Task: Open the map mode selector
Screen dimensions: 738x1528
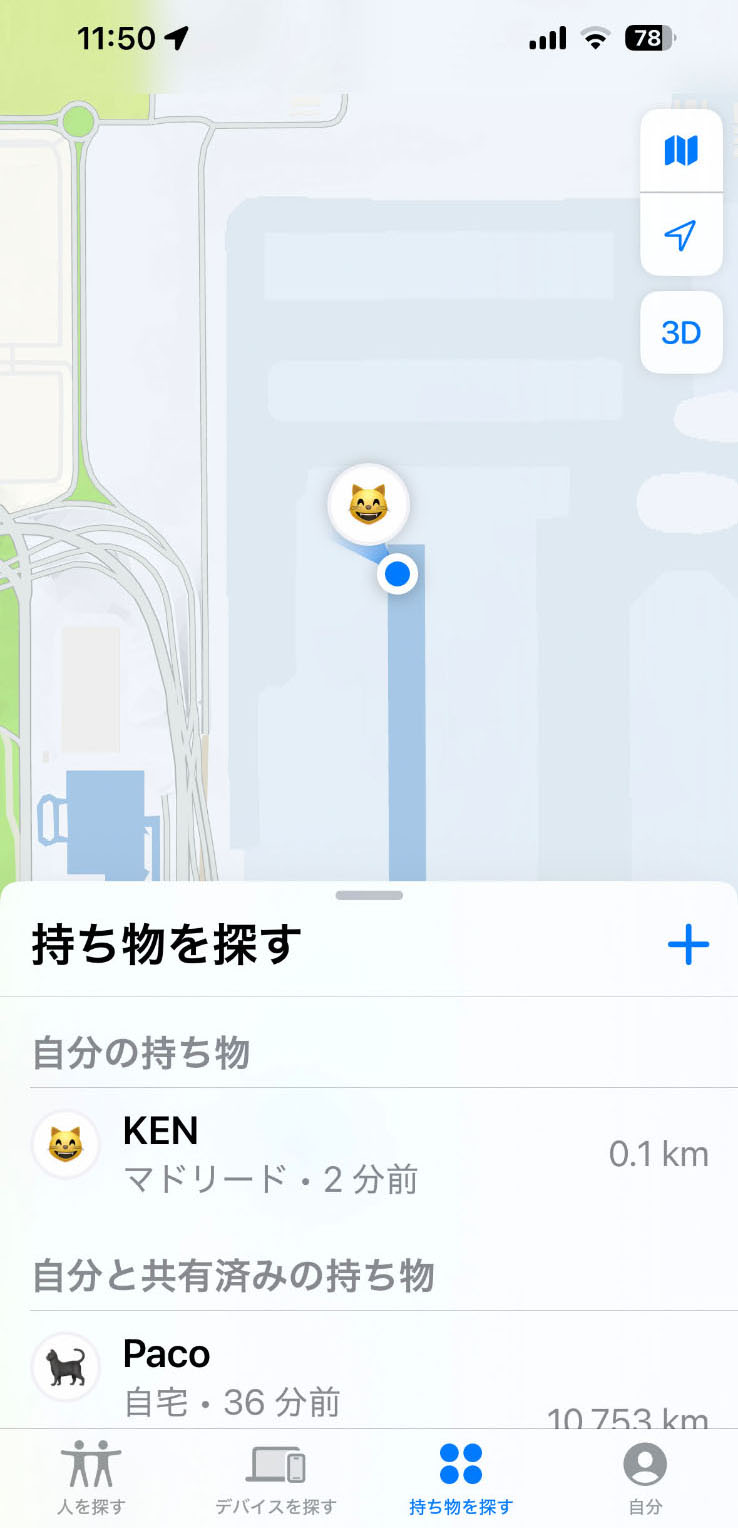Action: (x=680, y=152)
